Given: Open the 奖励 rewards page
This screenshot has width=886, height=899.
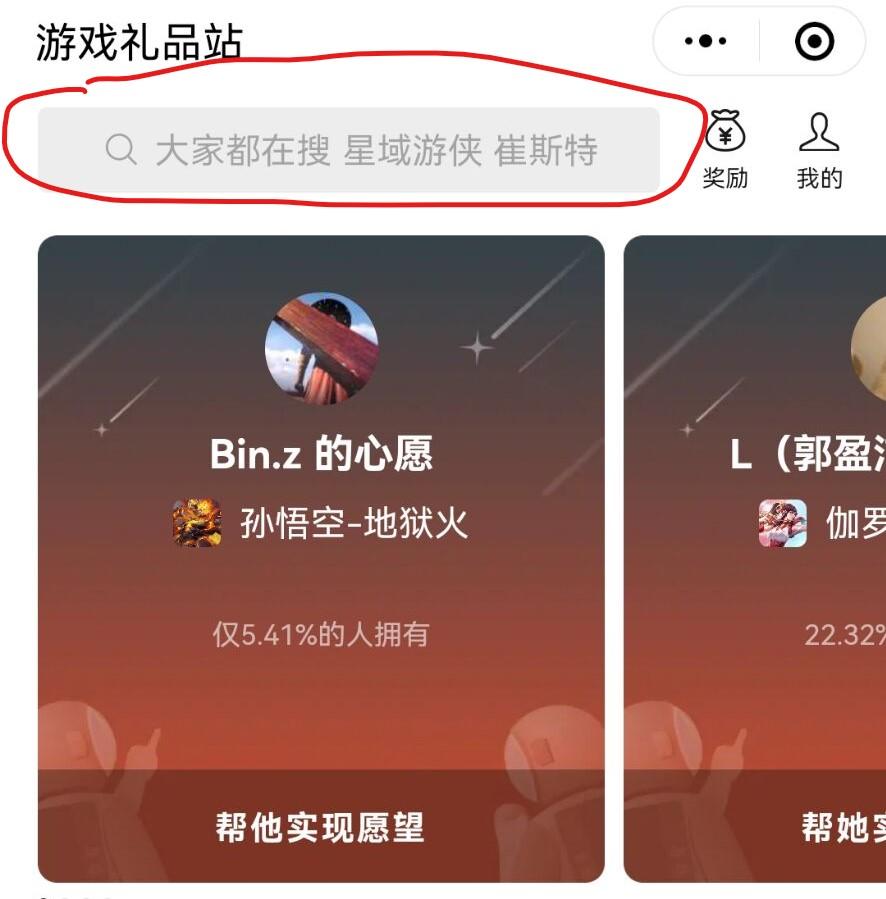Looking at the screenshot, I should click(726, 150).
